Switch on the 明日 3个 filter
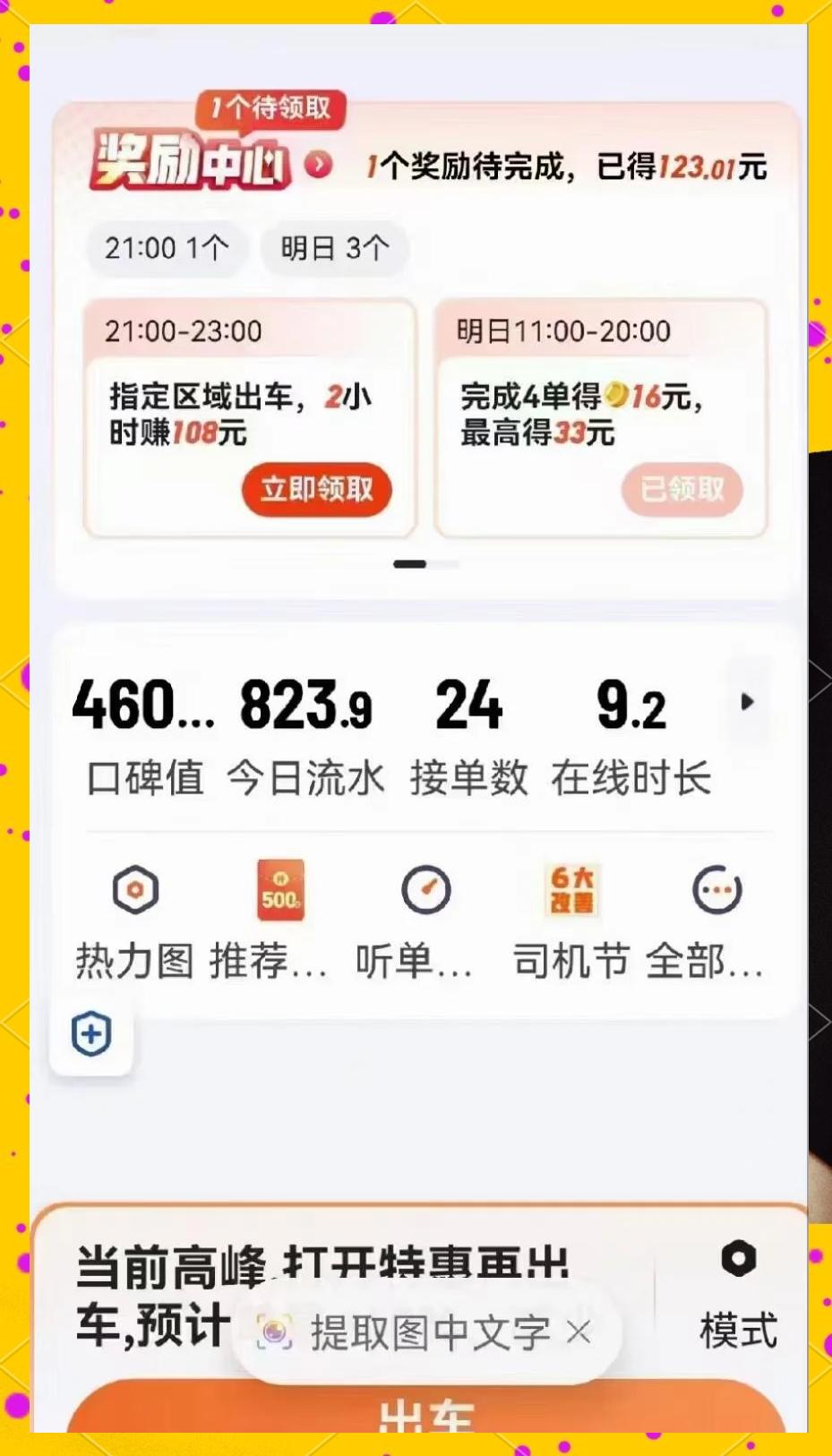This screenshot has width=832, height=1456. 332,249
